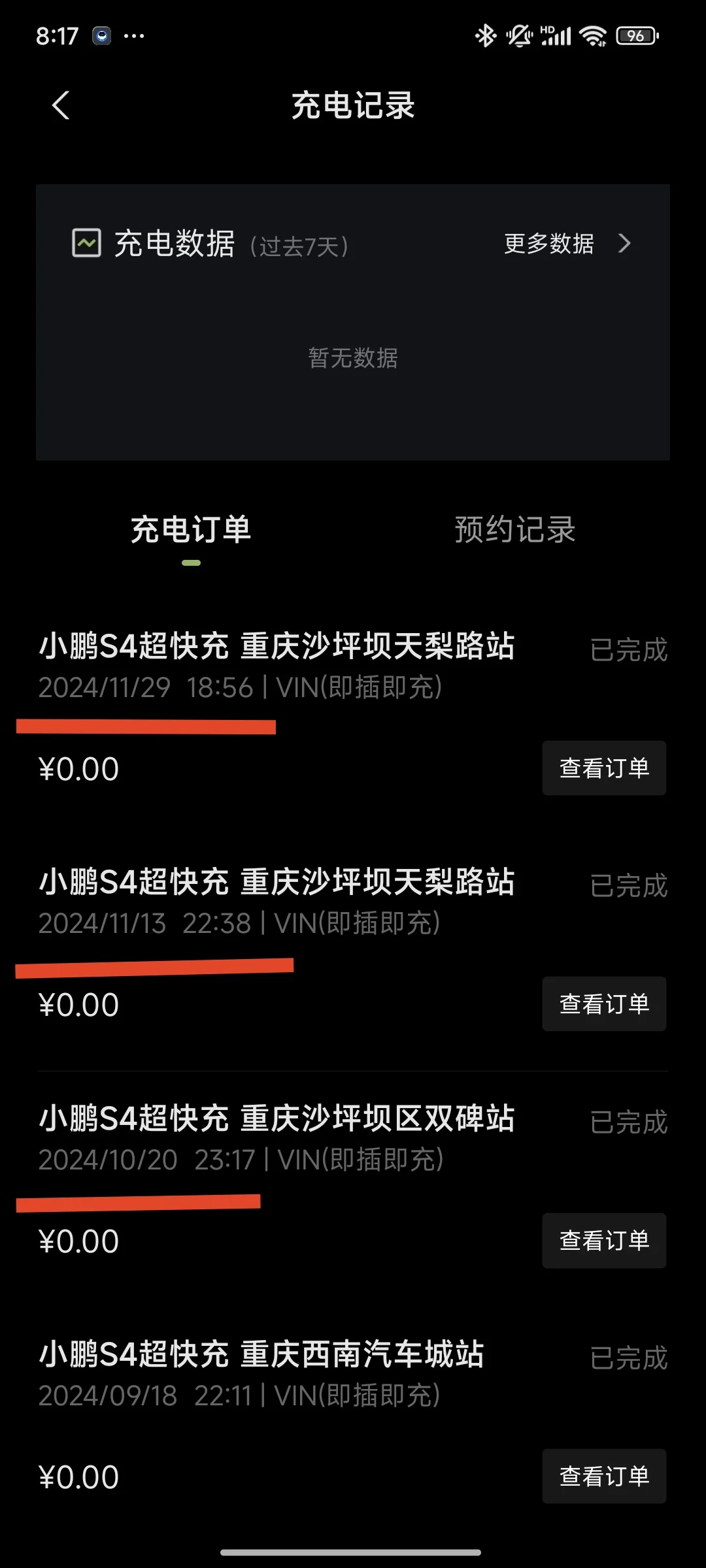Open 更多数据 for charging data
The width and height of the screenshot is (706, 1568).
[x=567, y=244]
